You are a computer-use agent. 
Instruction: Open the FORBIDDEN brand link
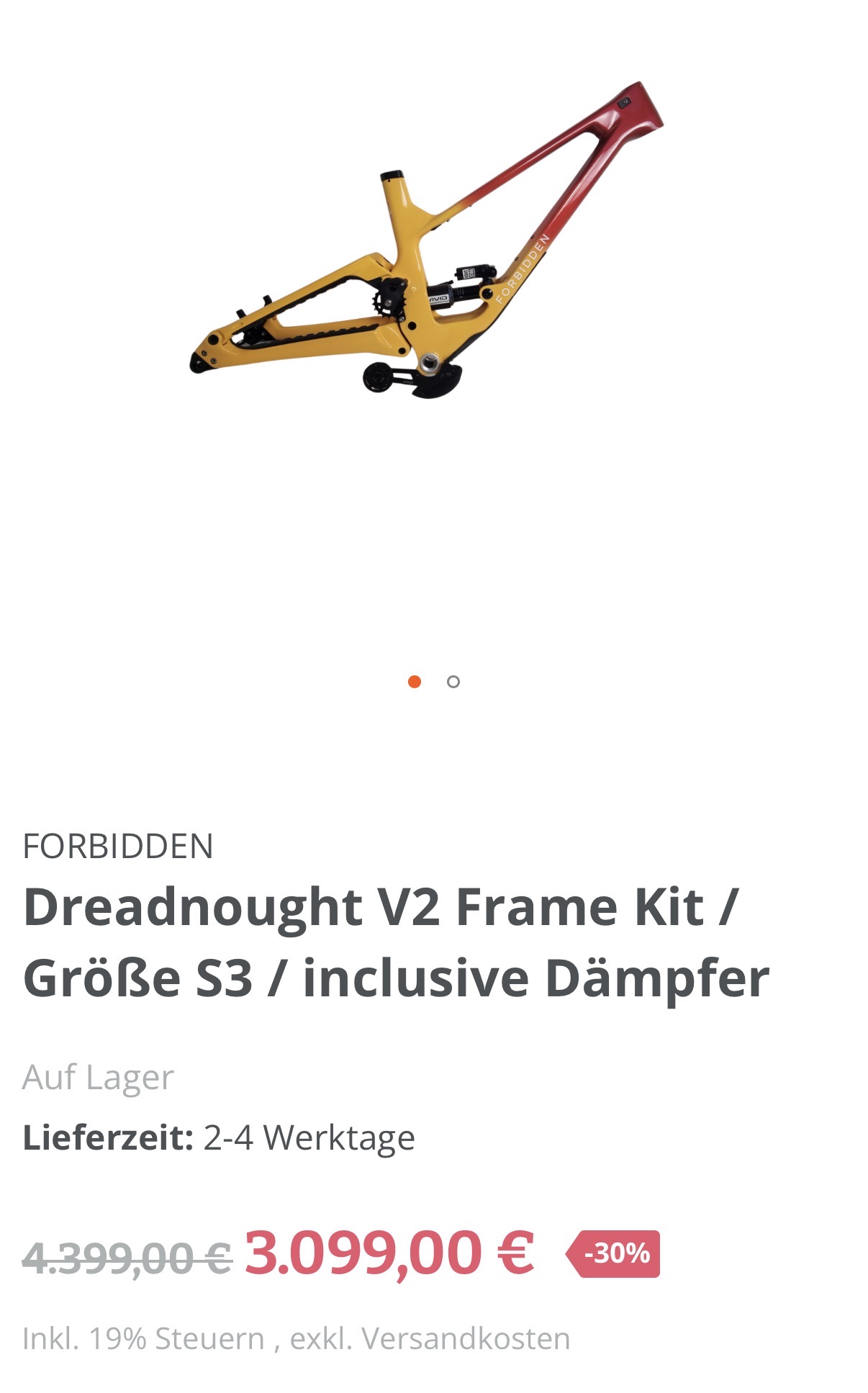click(x=118, y=846)
